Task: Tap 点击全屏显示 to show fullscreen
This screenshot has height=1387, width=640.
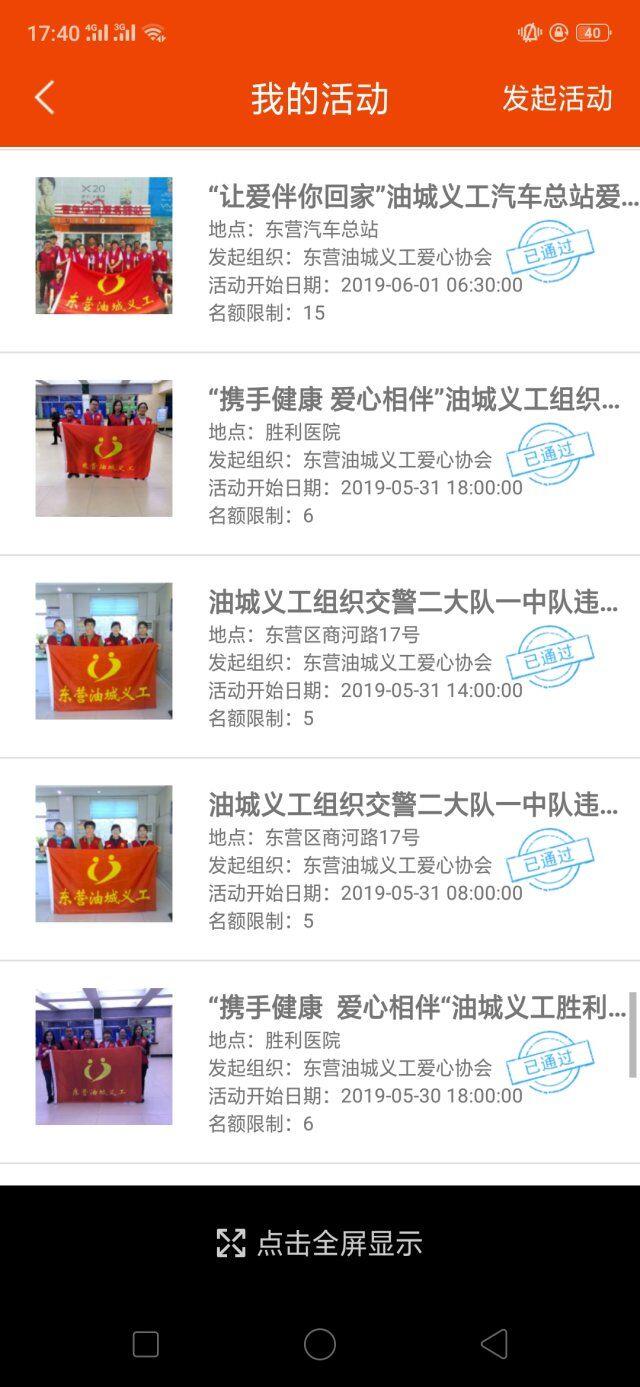Action: pyautogui.click(x=320, y=1243)
